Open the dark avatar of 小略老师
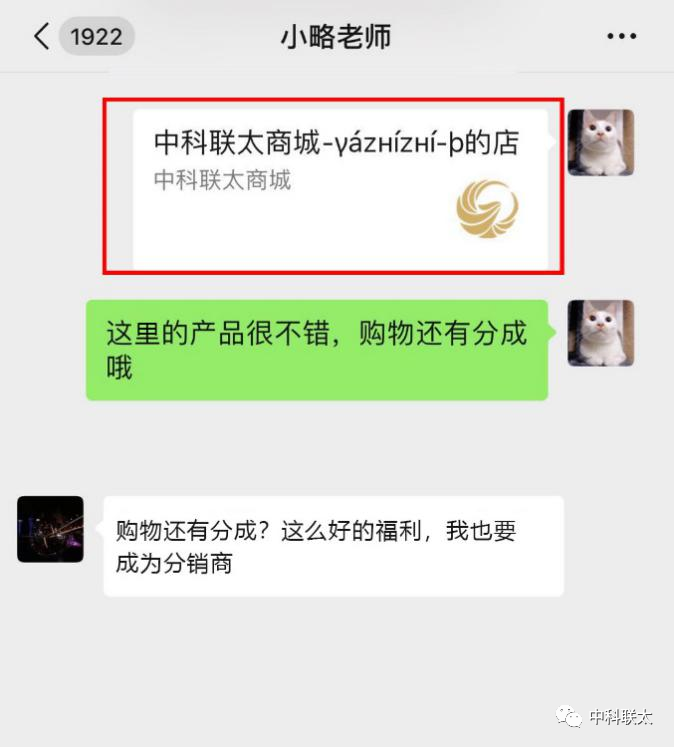The height and width of the screenshot is (747, 674). 50,528
